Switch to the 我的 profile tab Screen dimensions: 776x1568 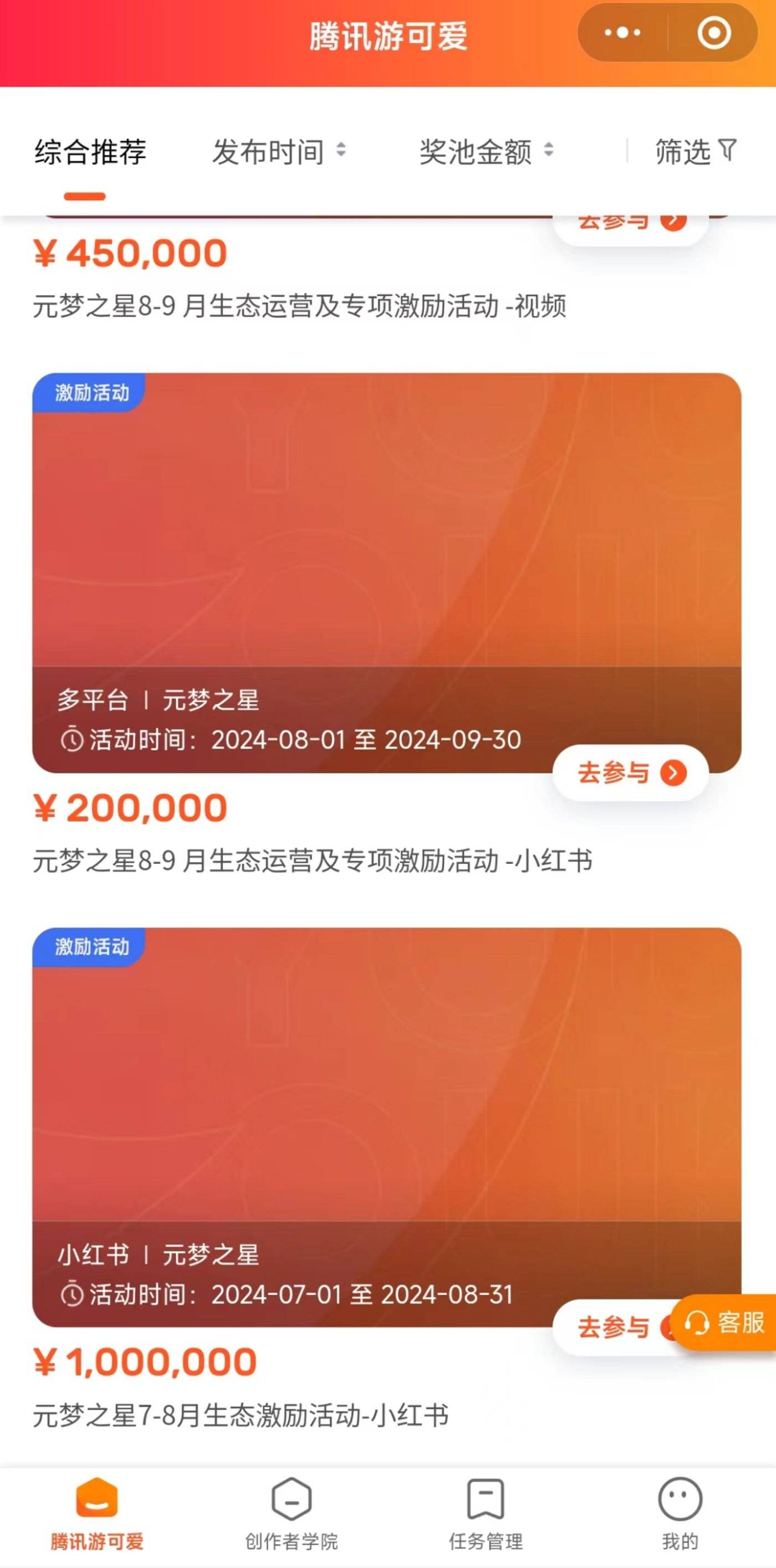tap(680, 1513)
